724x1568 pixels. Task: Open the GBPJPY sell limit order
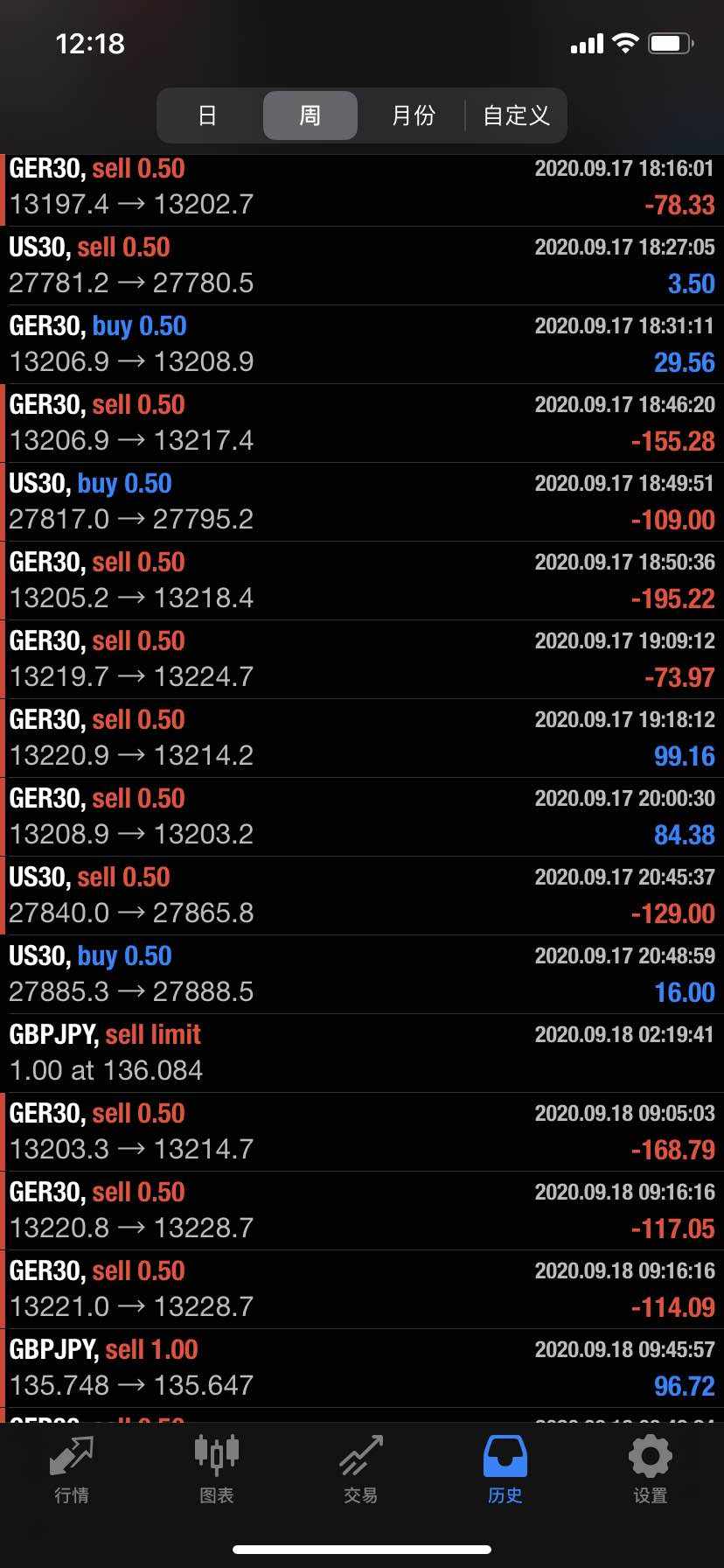click(x=362, y=1053)
